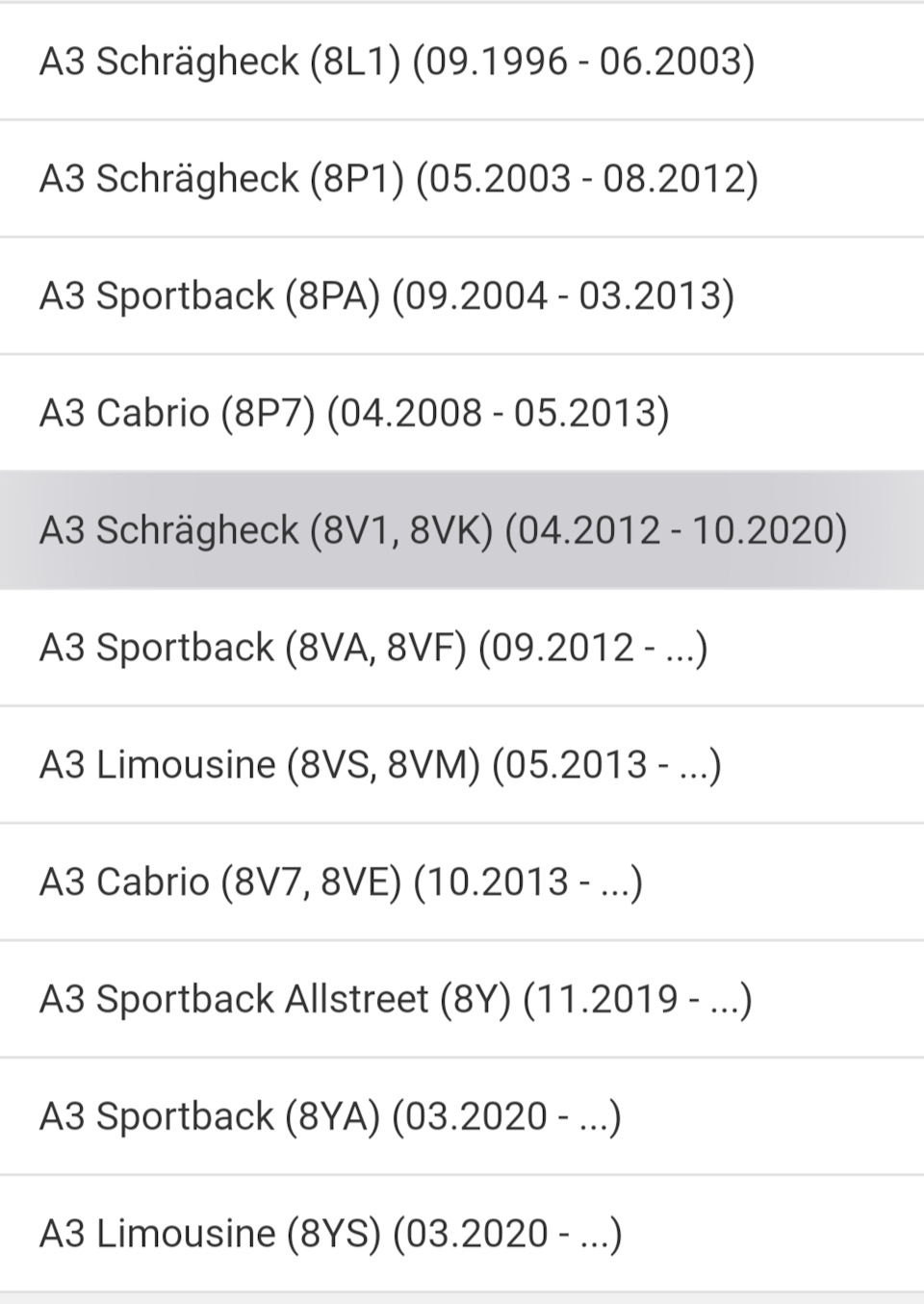Viewport: 924px width, 1304px height.
Task: Tap A3 Limousine (8YS) from 03.2020
Action: (330, 1234)
